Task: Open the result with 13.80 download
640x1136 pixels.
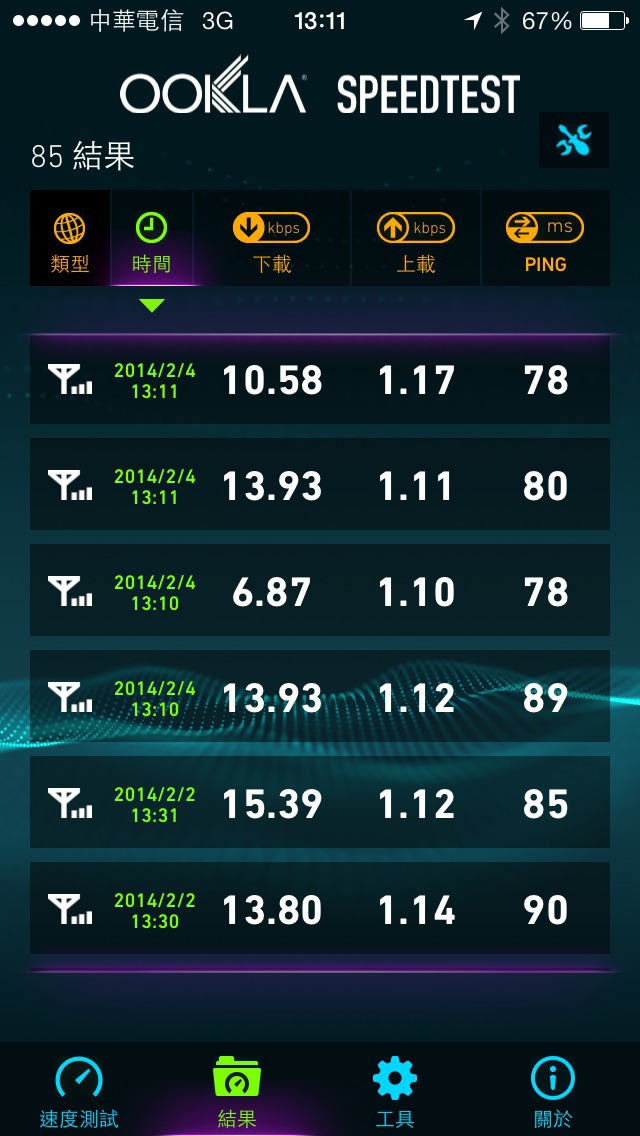Action: pyautogui.click(x=320, y=910)
